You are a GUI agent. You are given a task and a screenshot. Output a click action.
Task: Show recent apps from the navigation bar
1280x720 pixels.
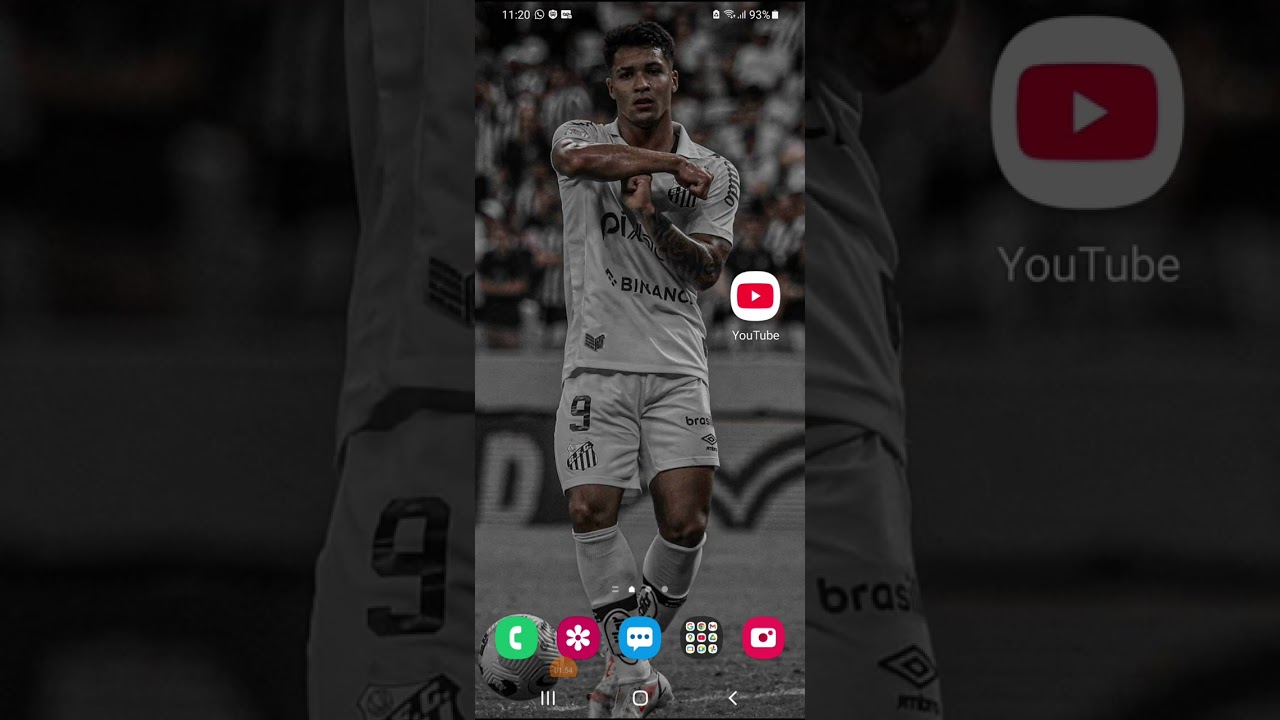548,698
